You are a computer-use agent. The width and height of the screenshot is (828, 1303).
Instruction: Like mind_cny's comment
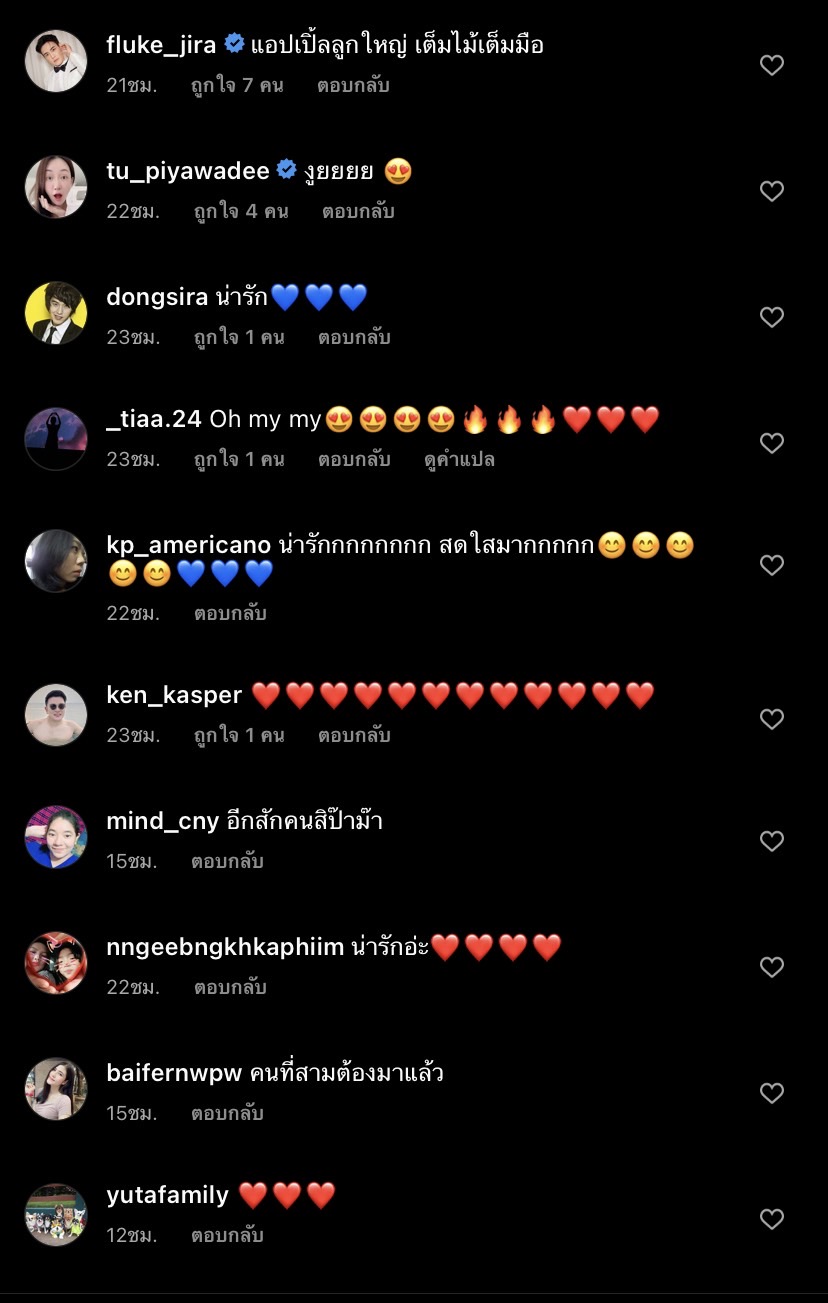click(x=771, y=842)
